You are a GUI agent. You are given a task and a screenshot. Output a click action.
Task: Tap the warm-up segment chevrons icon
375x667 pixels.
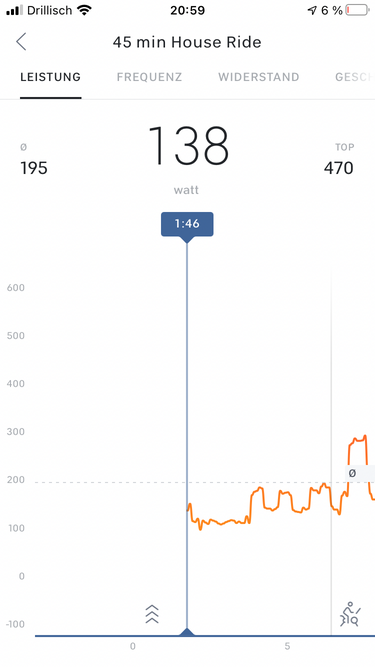pos(152,614)
